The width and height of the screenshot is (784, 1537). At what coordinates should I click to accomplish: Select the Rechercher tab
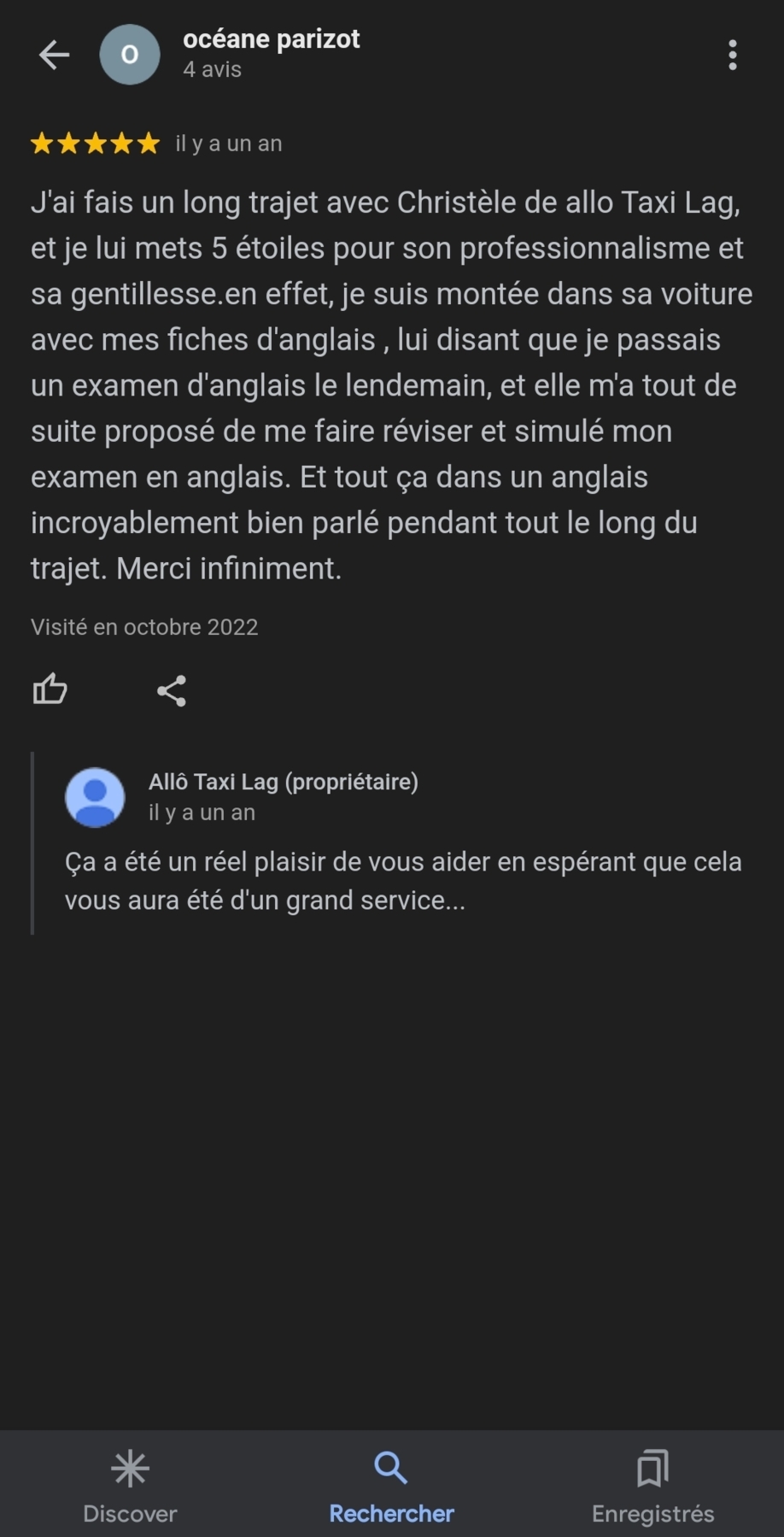tap(391, 1485)
